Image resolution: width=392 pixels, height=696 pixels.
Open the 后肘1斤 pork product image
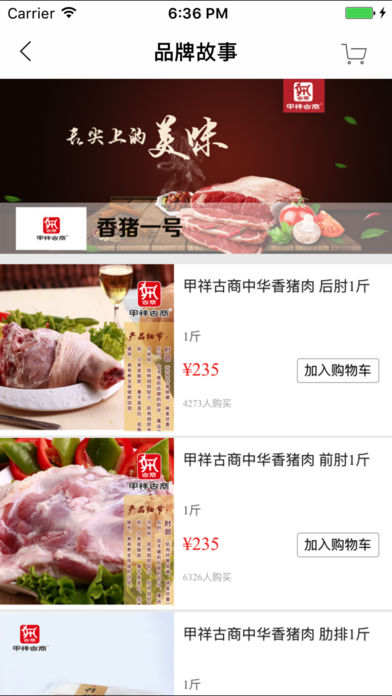[x=87, y=348]
